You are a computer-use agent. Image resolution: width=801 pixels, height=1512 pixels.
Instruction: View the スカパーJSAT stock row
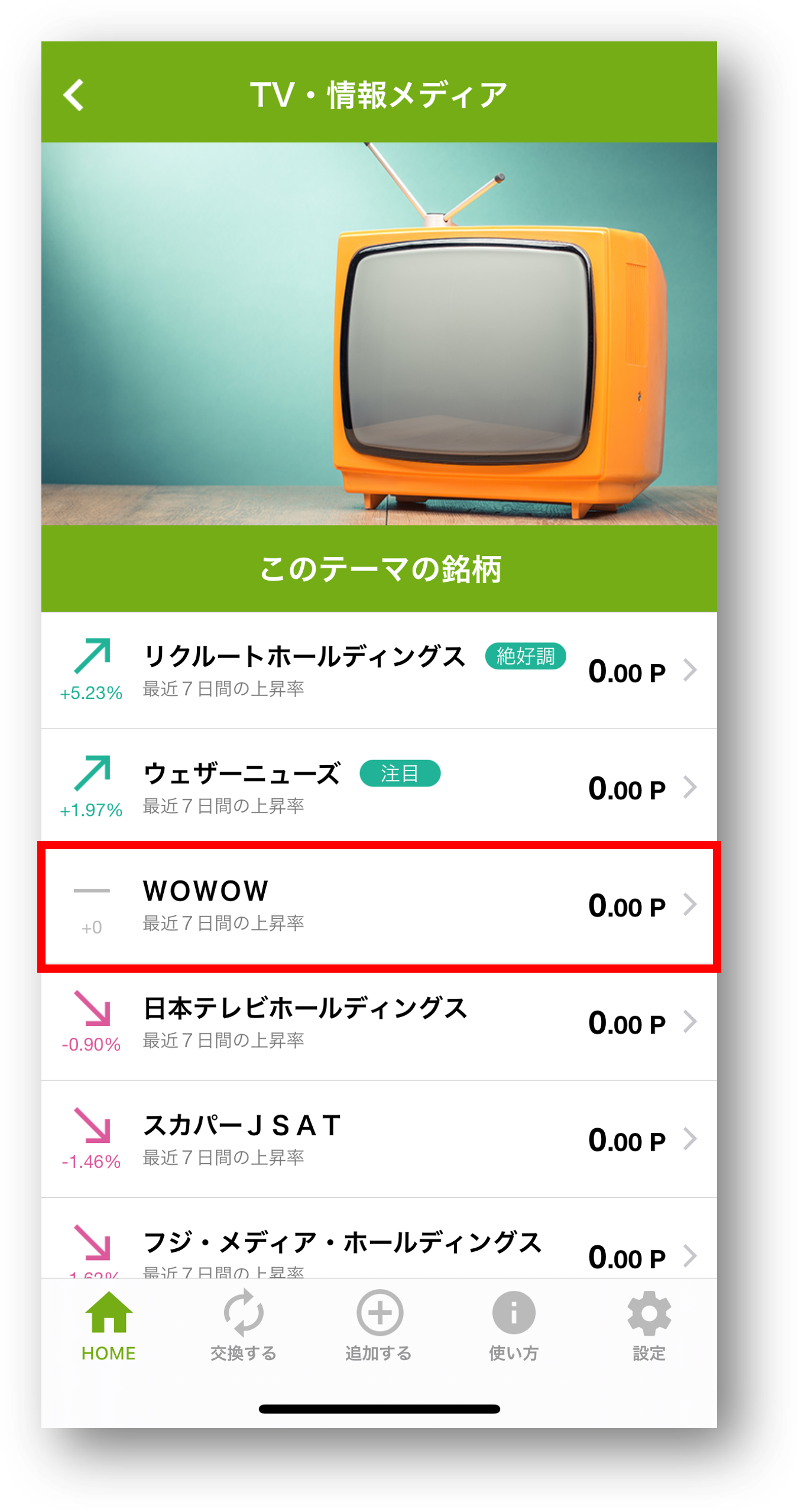378,1139
